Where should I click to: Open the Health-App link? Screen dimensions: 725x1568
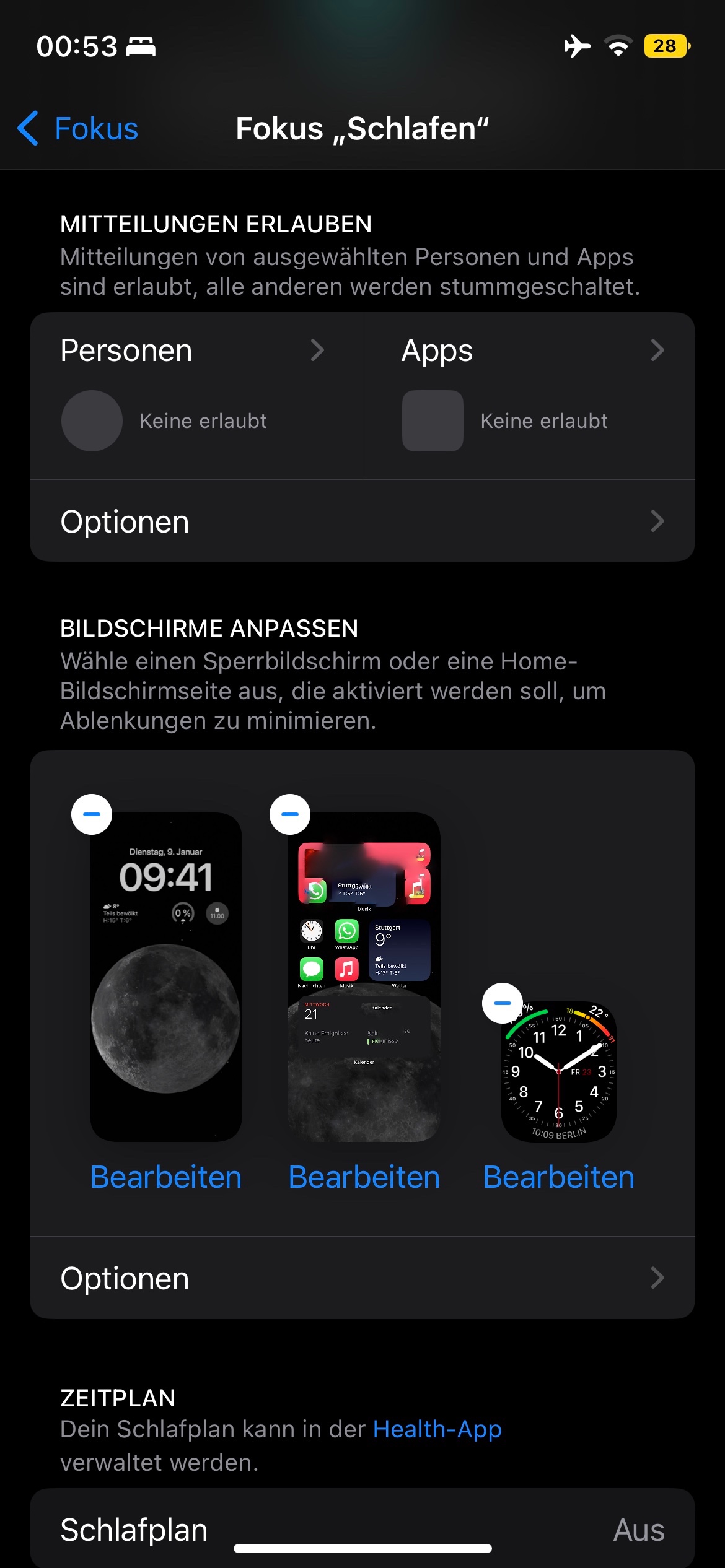click(437, 1429)
